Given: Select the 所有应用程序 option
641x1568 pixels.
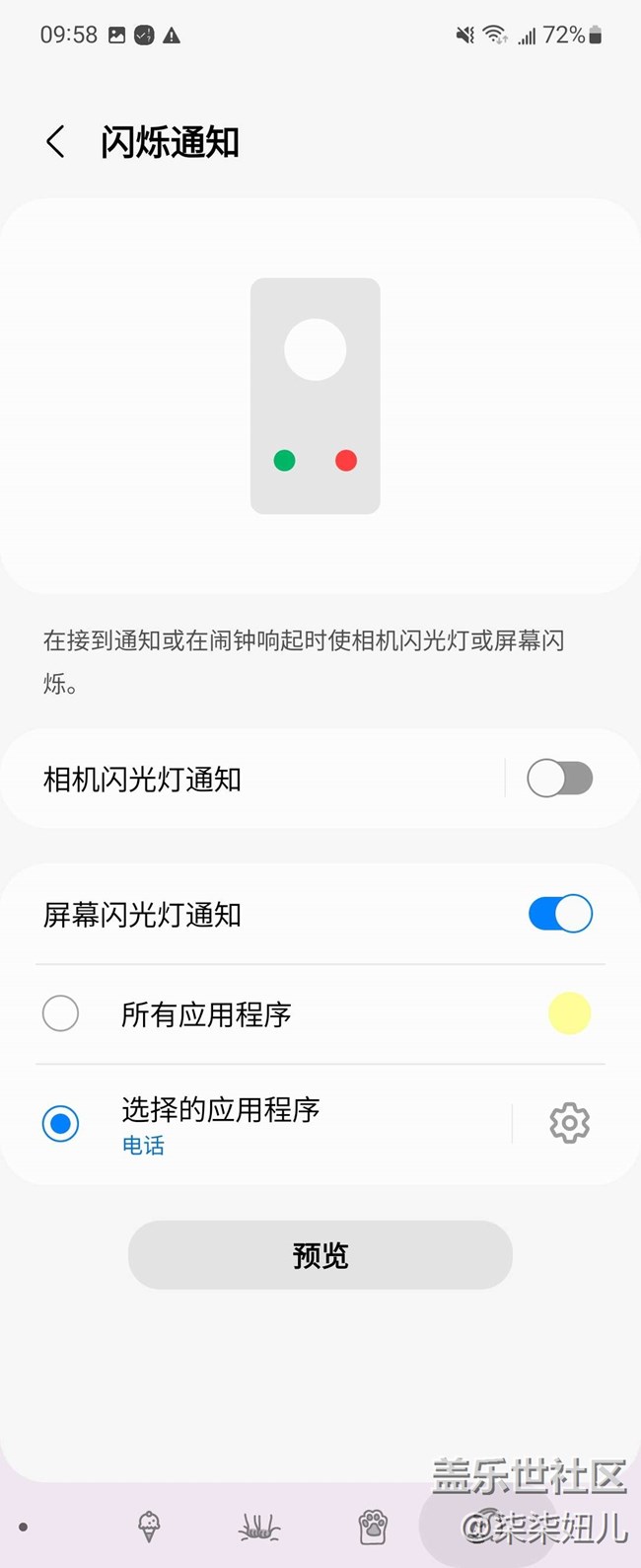Looking at the screenshot, I should point(61,1013).
